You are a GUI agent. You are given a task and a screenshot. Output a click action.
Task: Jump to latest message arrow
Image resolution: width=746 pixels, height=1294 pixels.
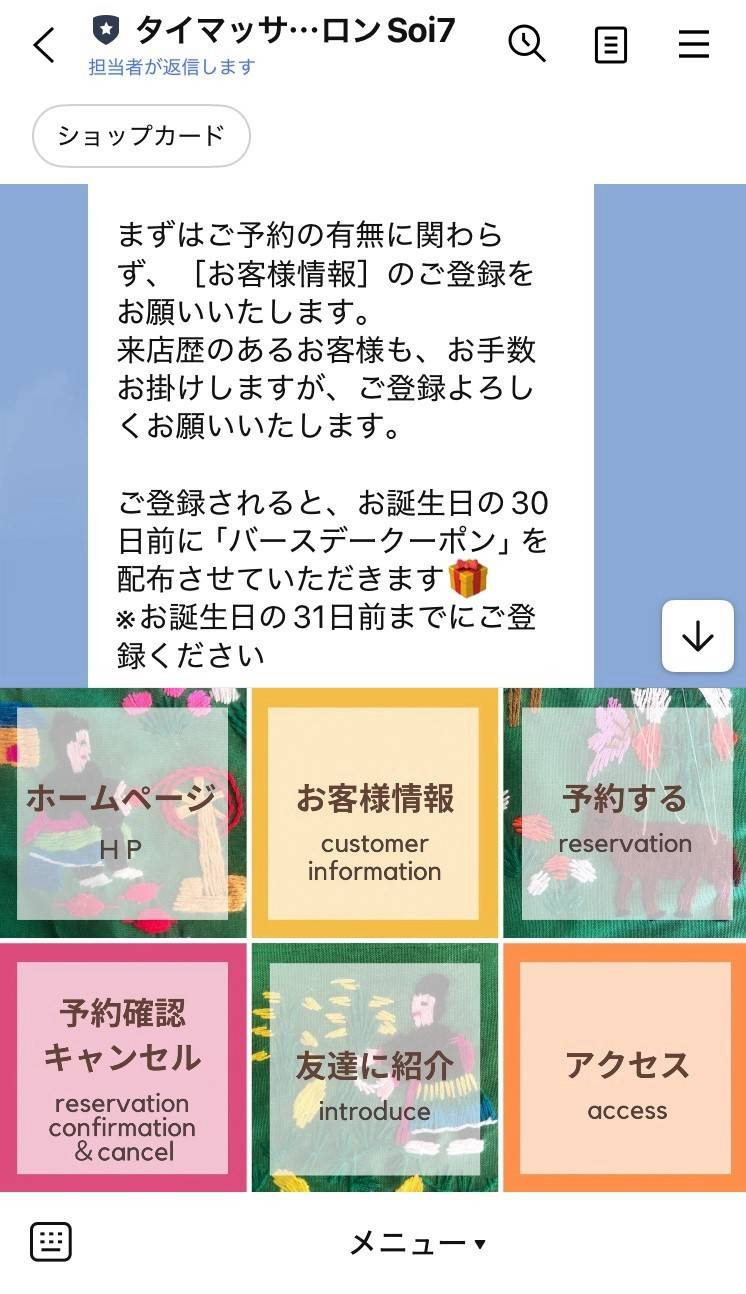[697, 637]
